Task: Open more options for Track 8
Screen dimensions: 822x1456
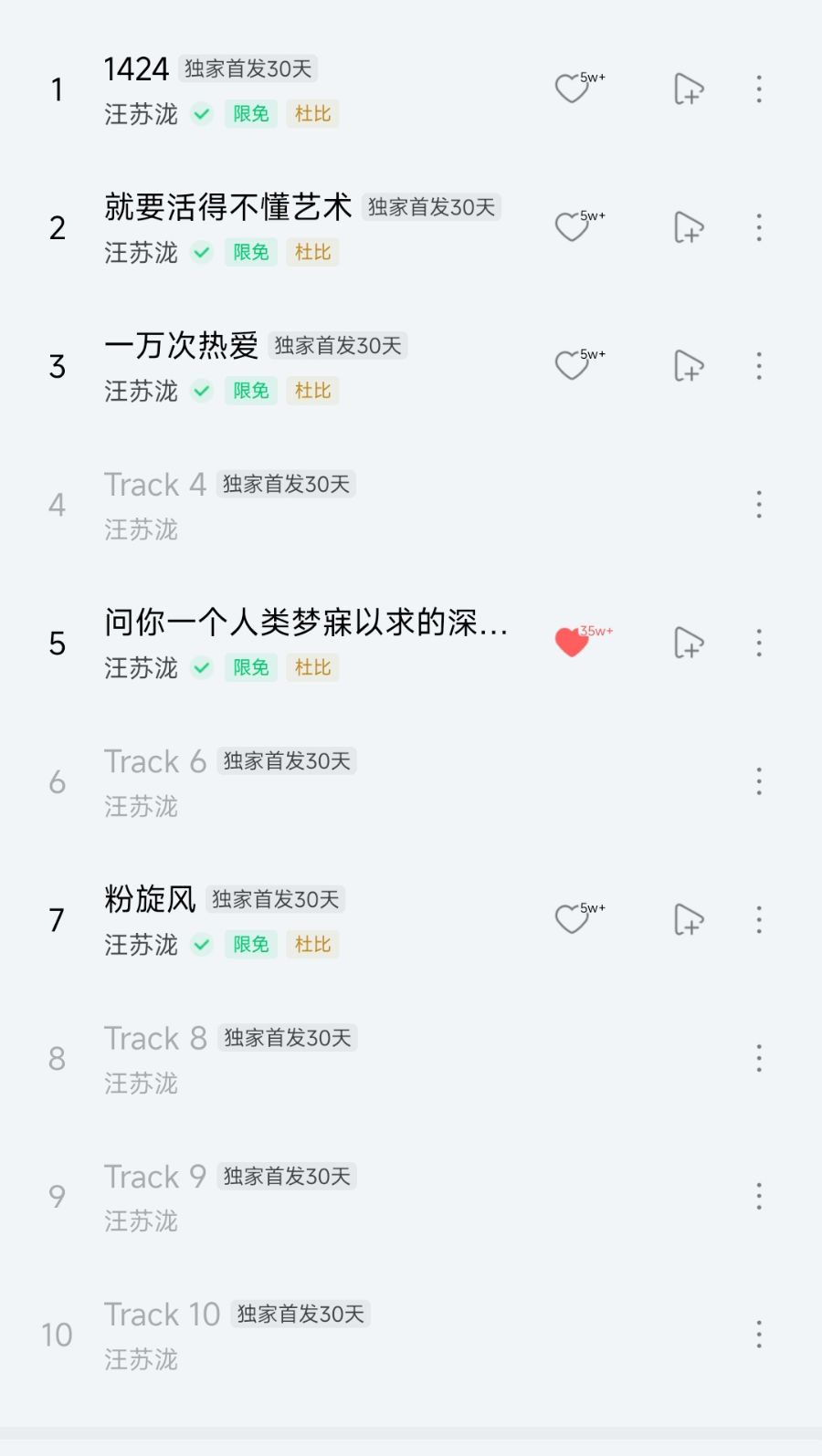Action: pyautogui.click(x=759, y=1058)
